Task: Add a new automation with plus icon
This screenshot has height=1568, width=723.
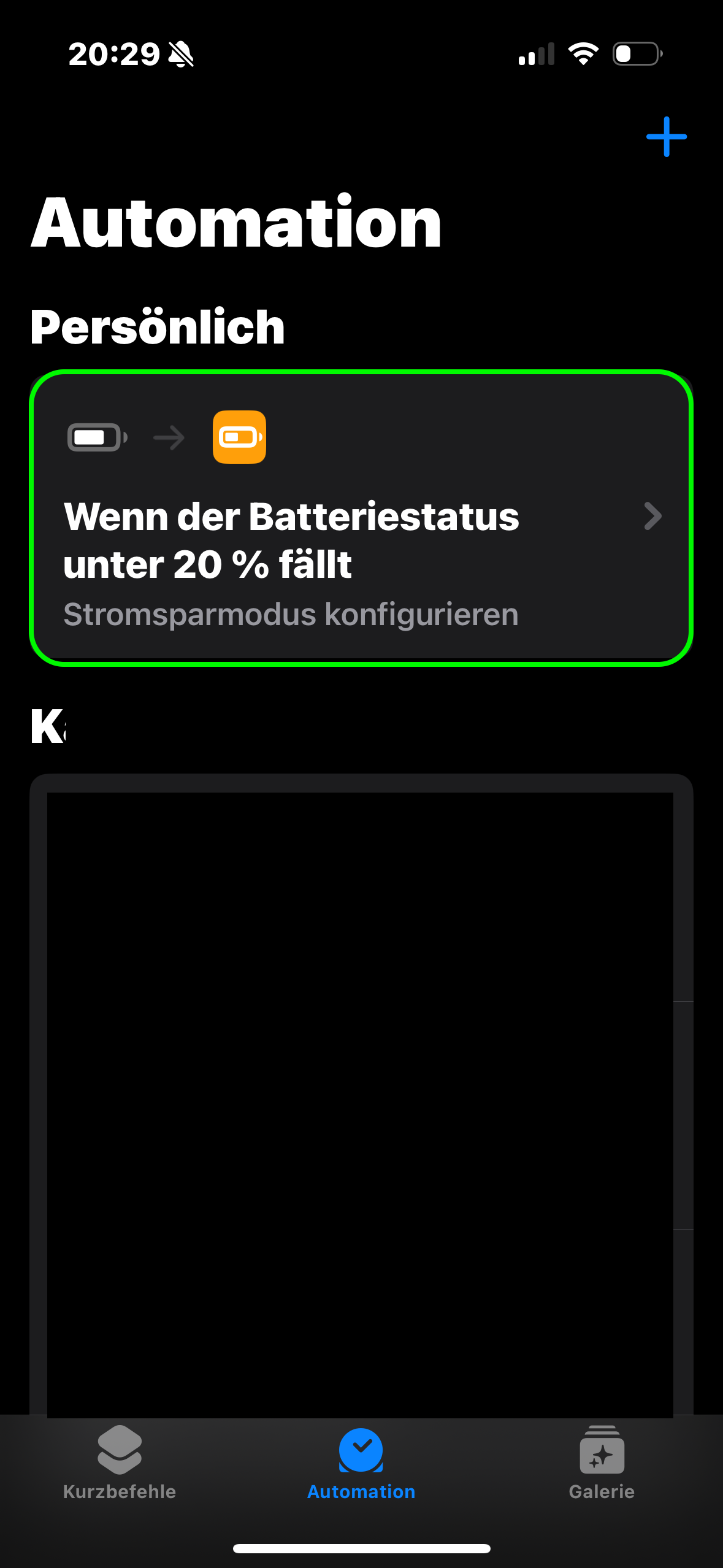Action: click(666, 137)
